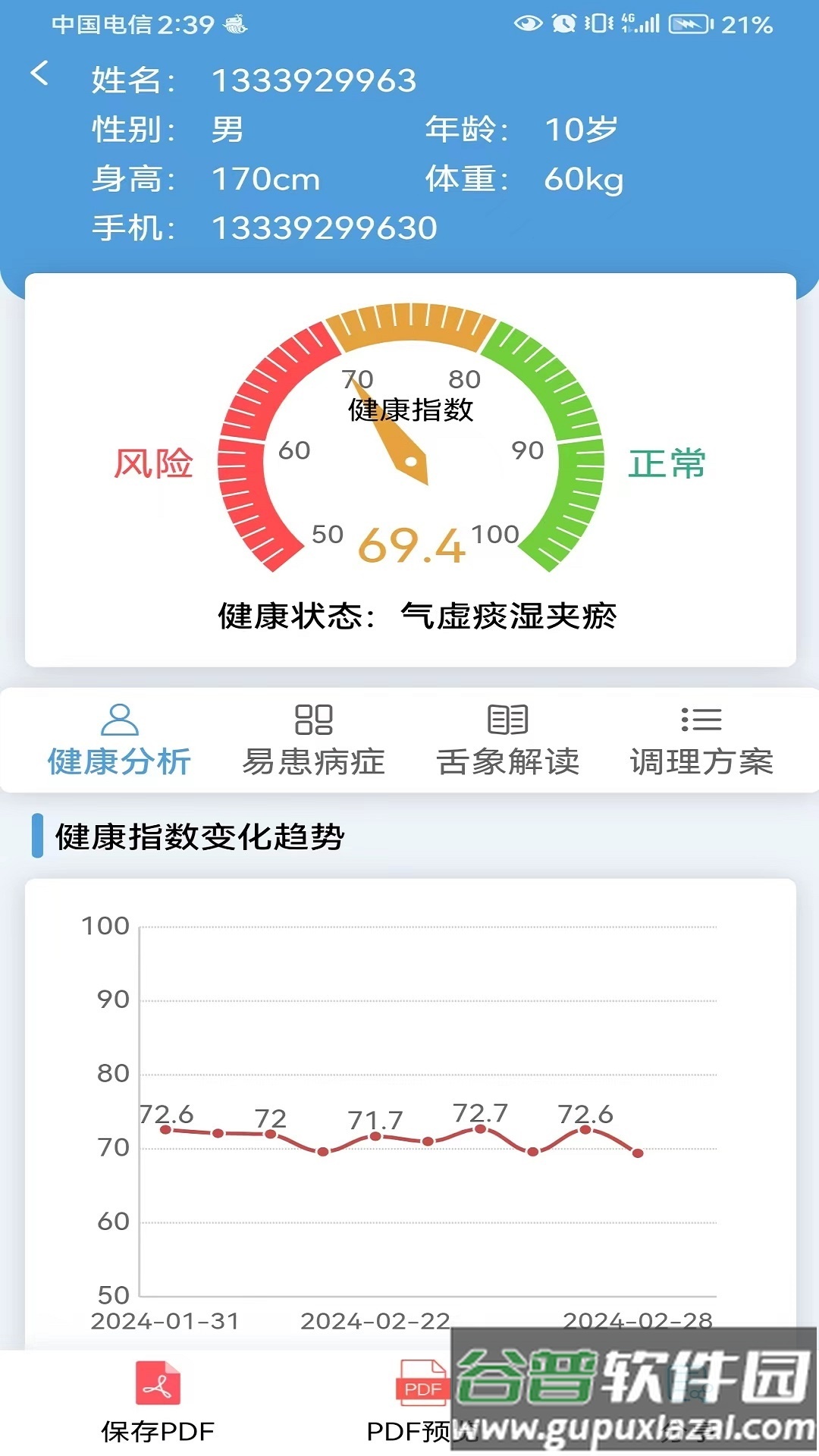The image size is (819, 1456).
Task: Go back using the top-left arrow
Action: [39, 74]
